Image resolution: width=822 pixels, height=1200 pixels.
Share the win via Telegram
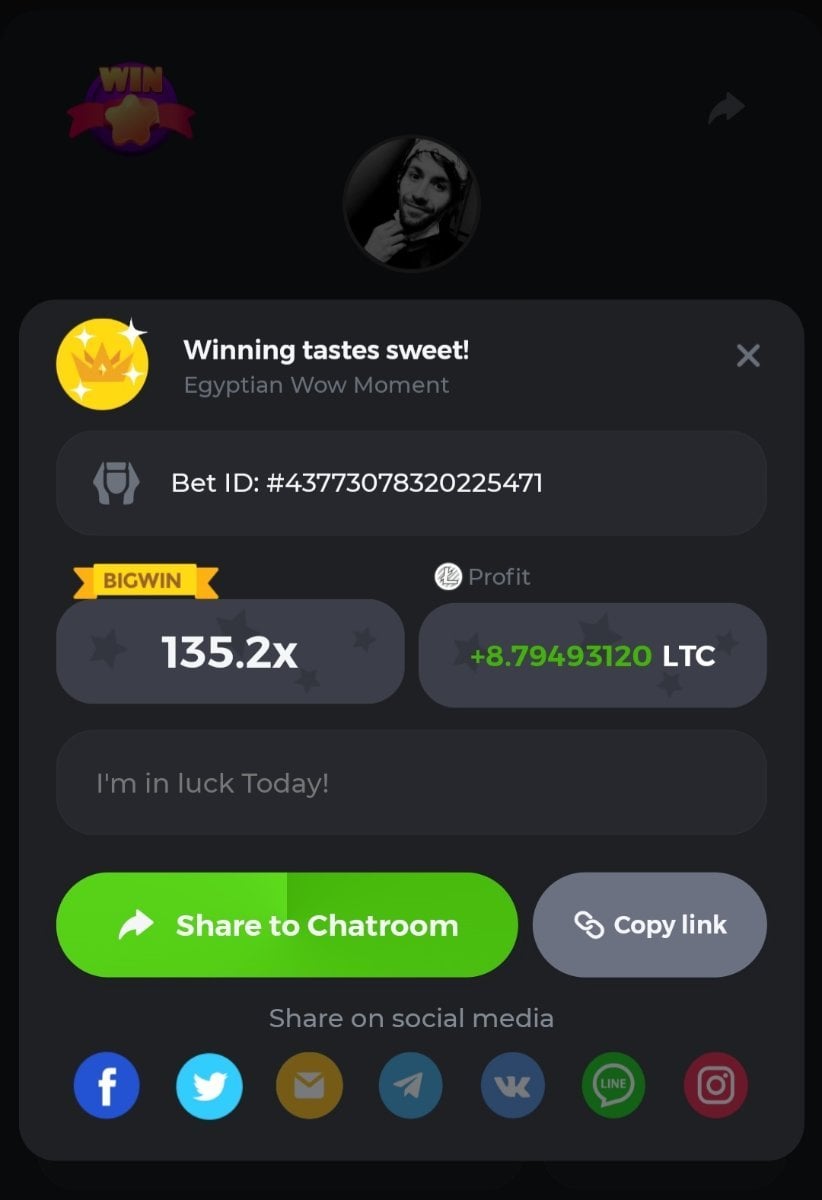point(411,1086)
